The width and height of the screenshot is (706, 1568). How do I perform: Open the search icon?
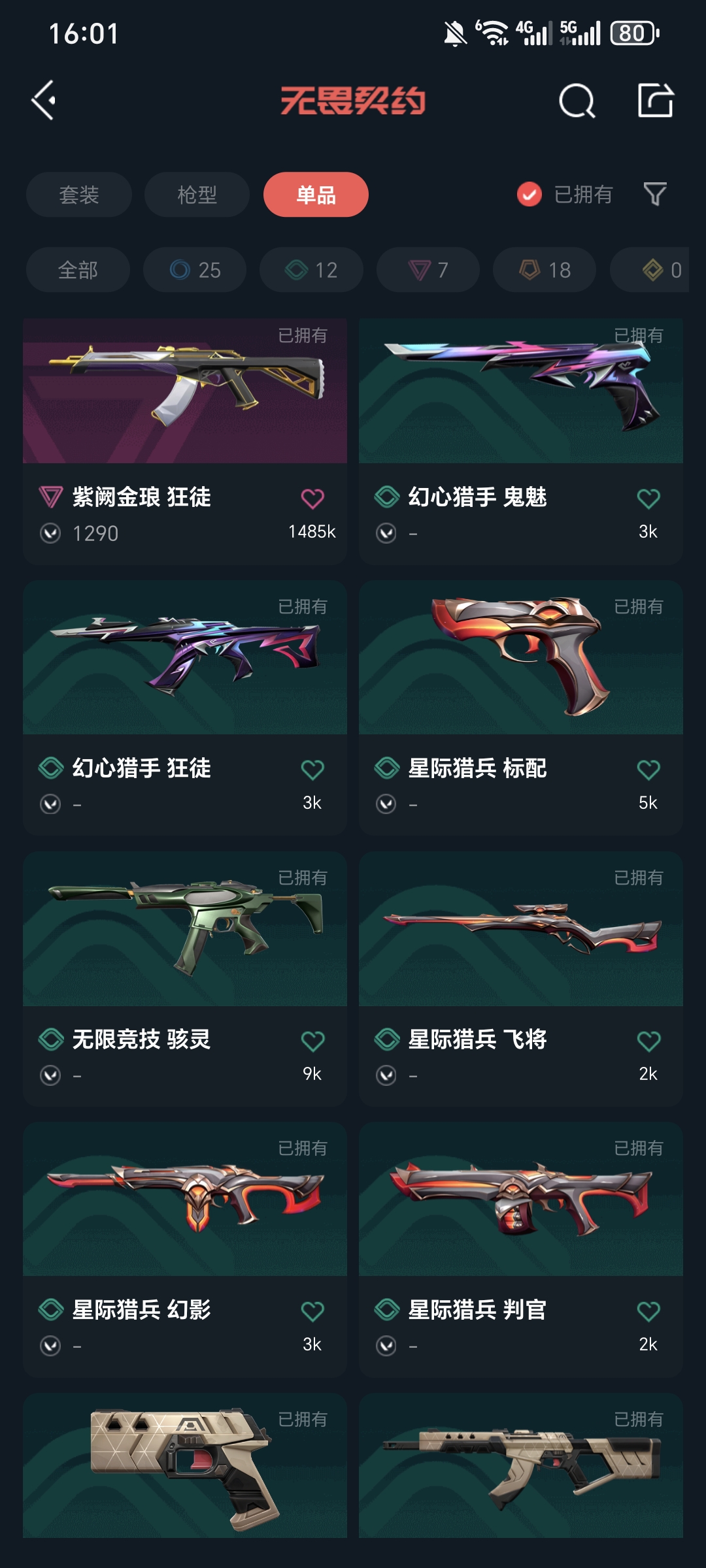(x=577, y=101)
